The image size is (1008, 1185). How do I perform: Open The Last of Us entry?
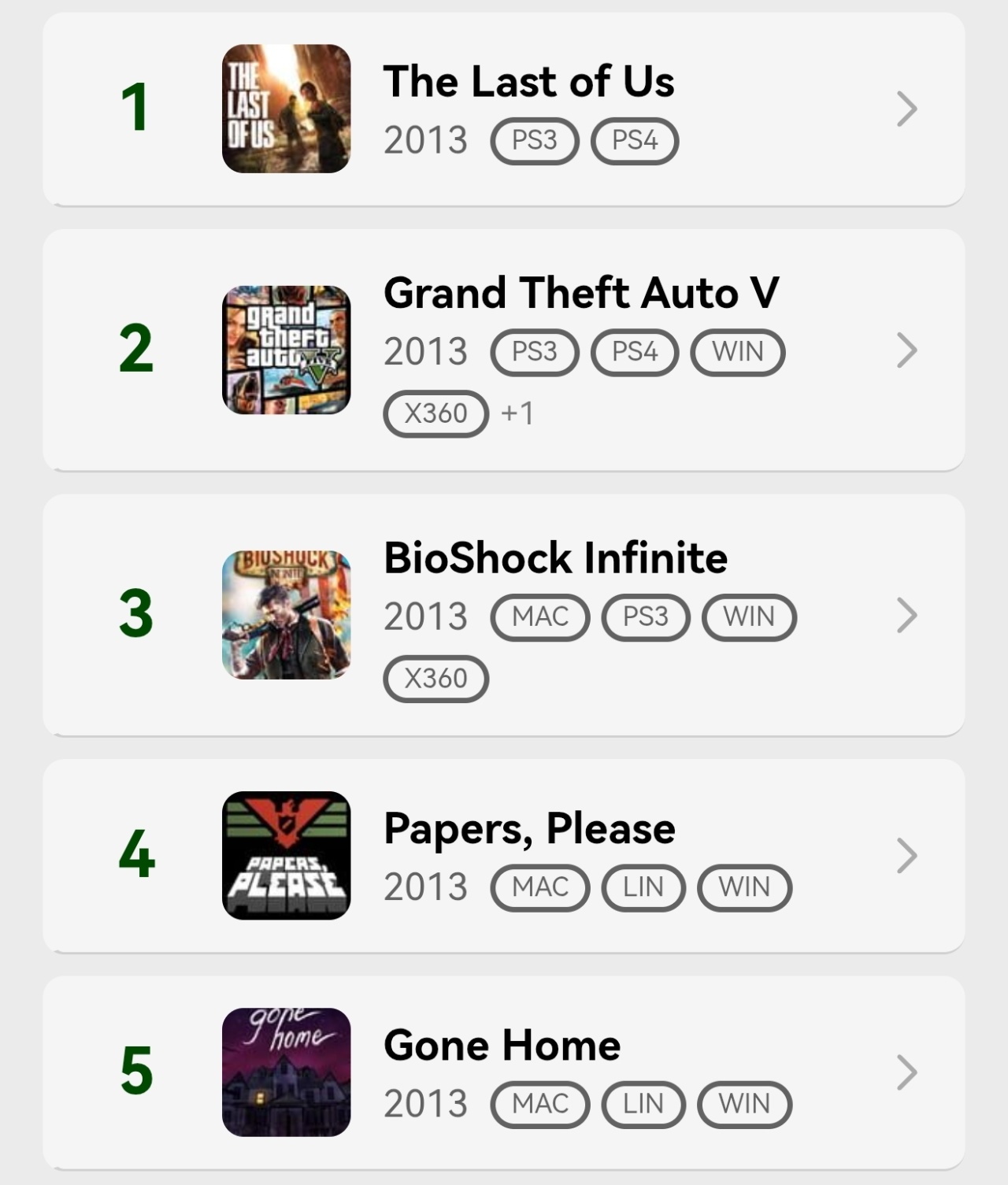[x=528, y=82]
